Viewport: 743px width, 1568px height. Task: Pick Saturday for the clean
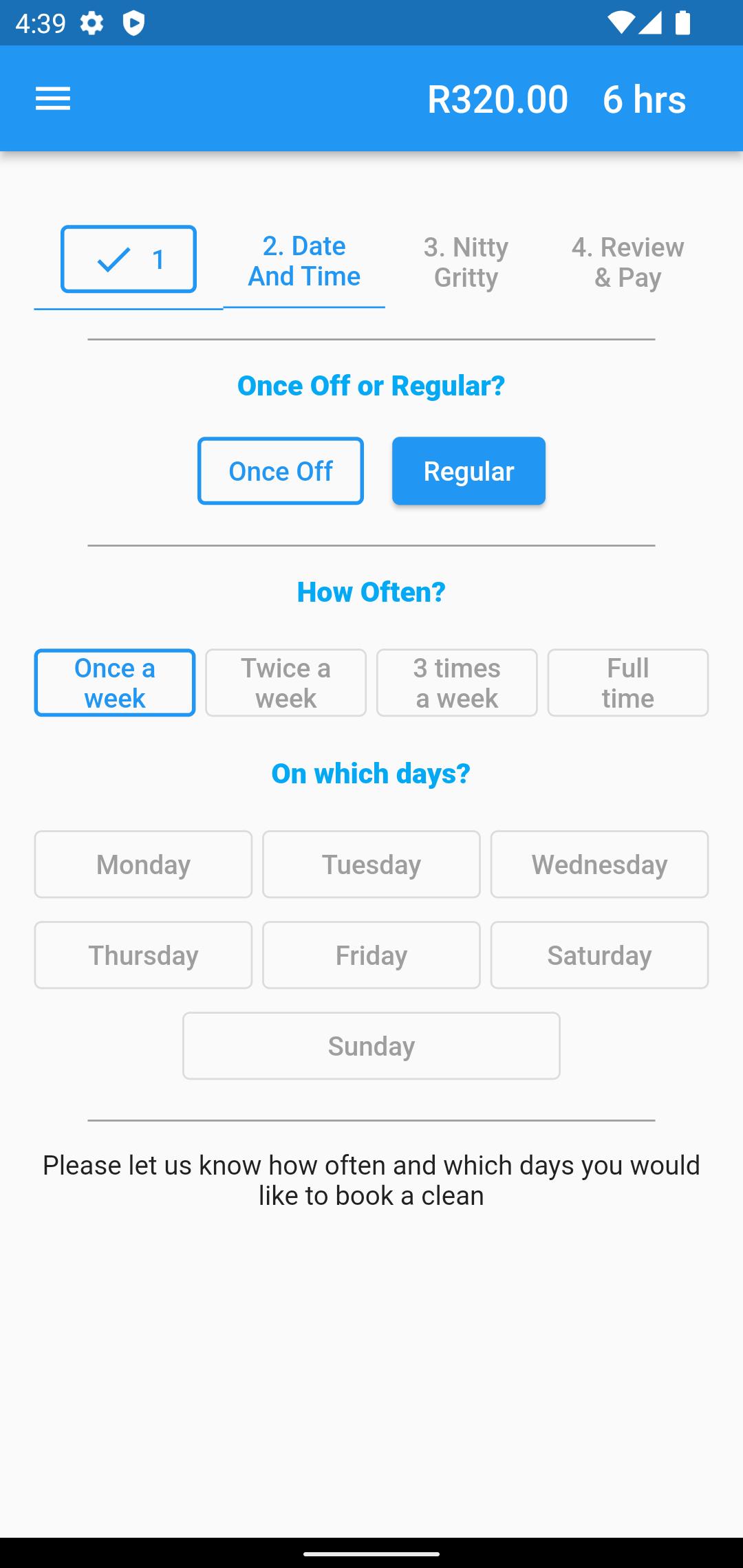[599, 955]
